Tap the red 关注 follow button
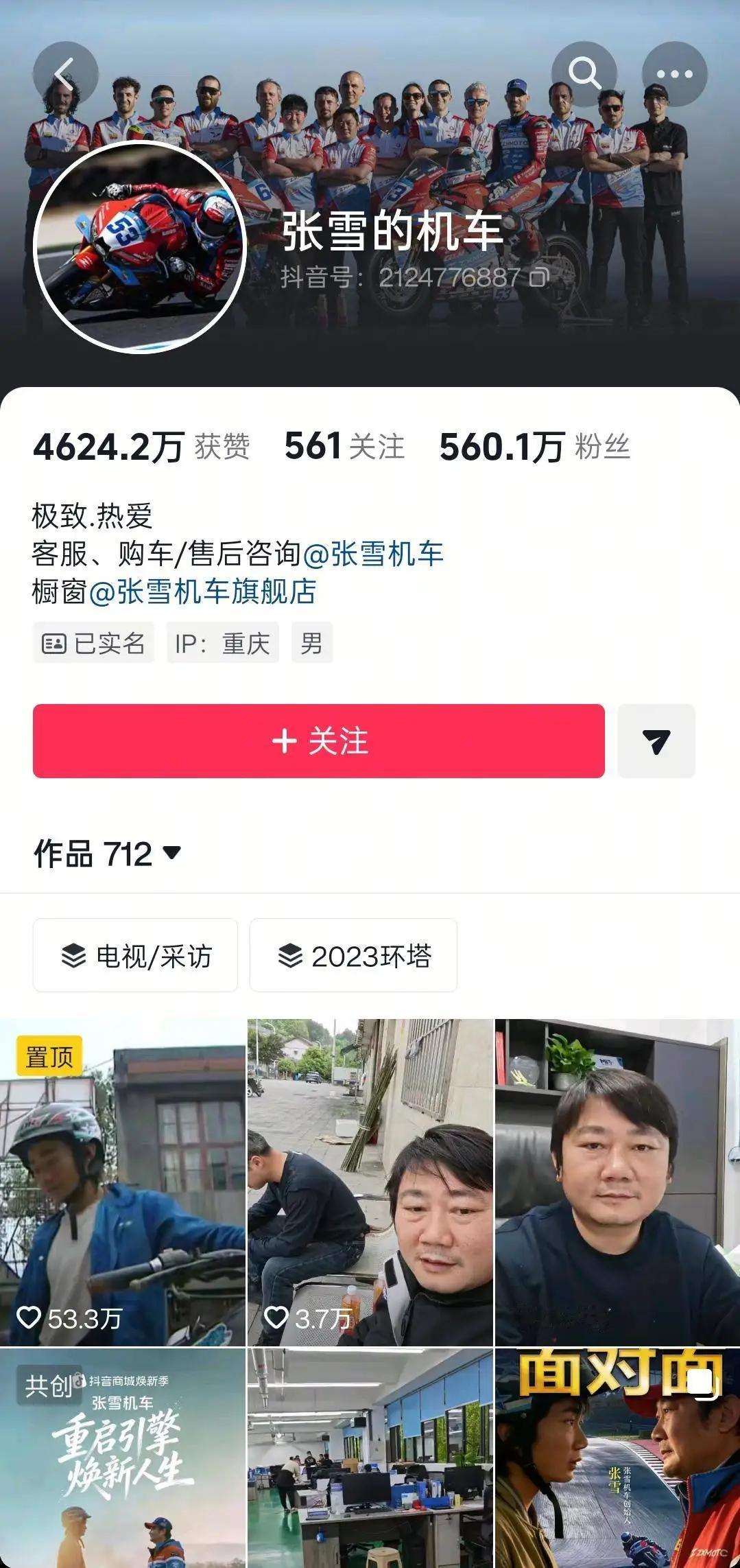 point(318,742)
